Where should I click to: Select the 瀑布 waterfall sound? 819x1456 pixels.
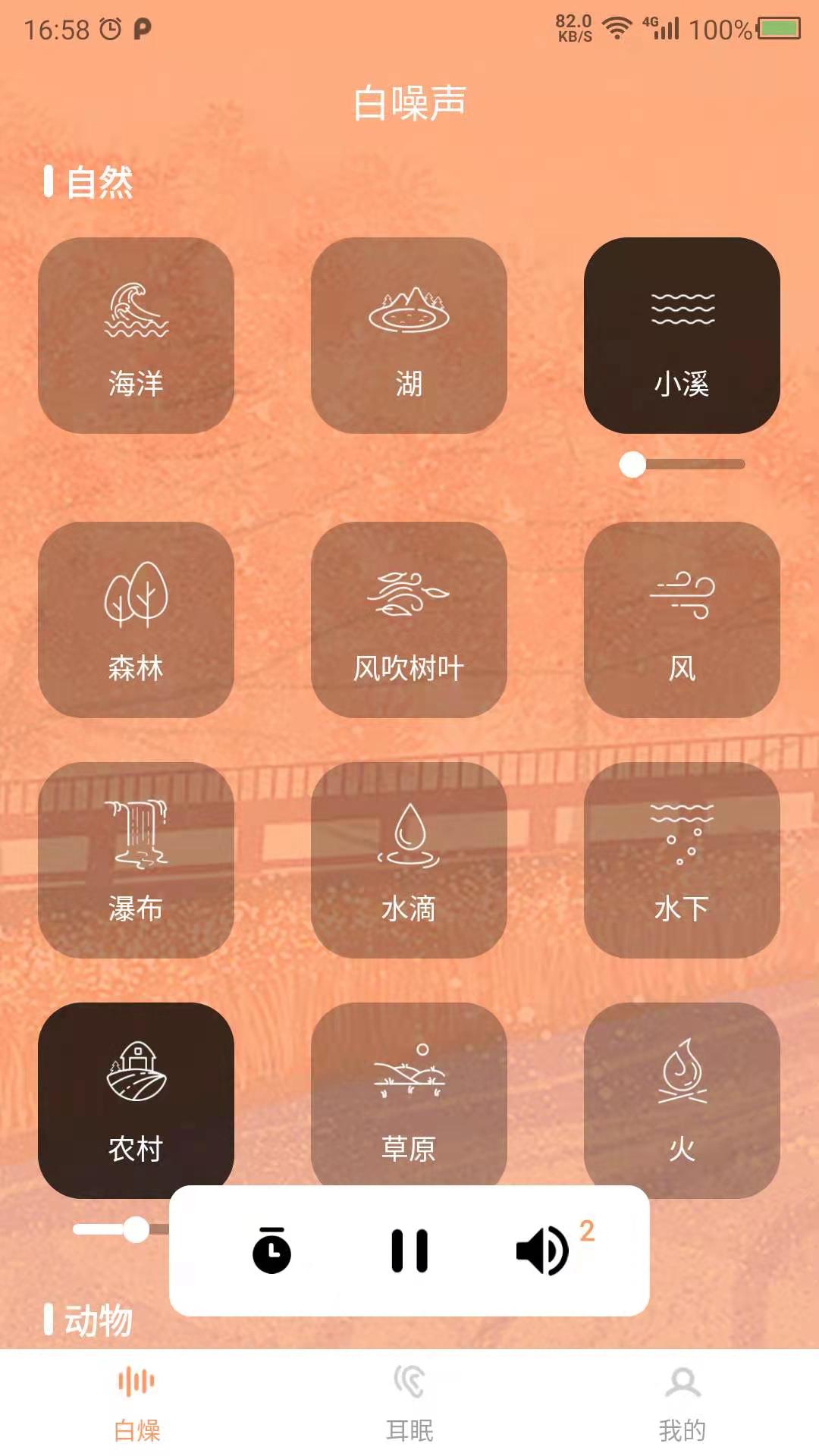(x=136, y=860)
